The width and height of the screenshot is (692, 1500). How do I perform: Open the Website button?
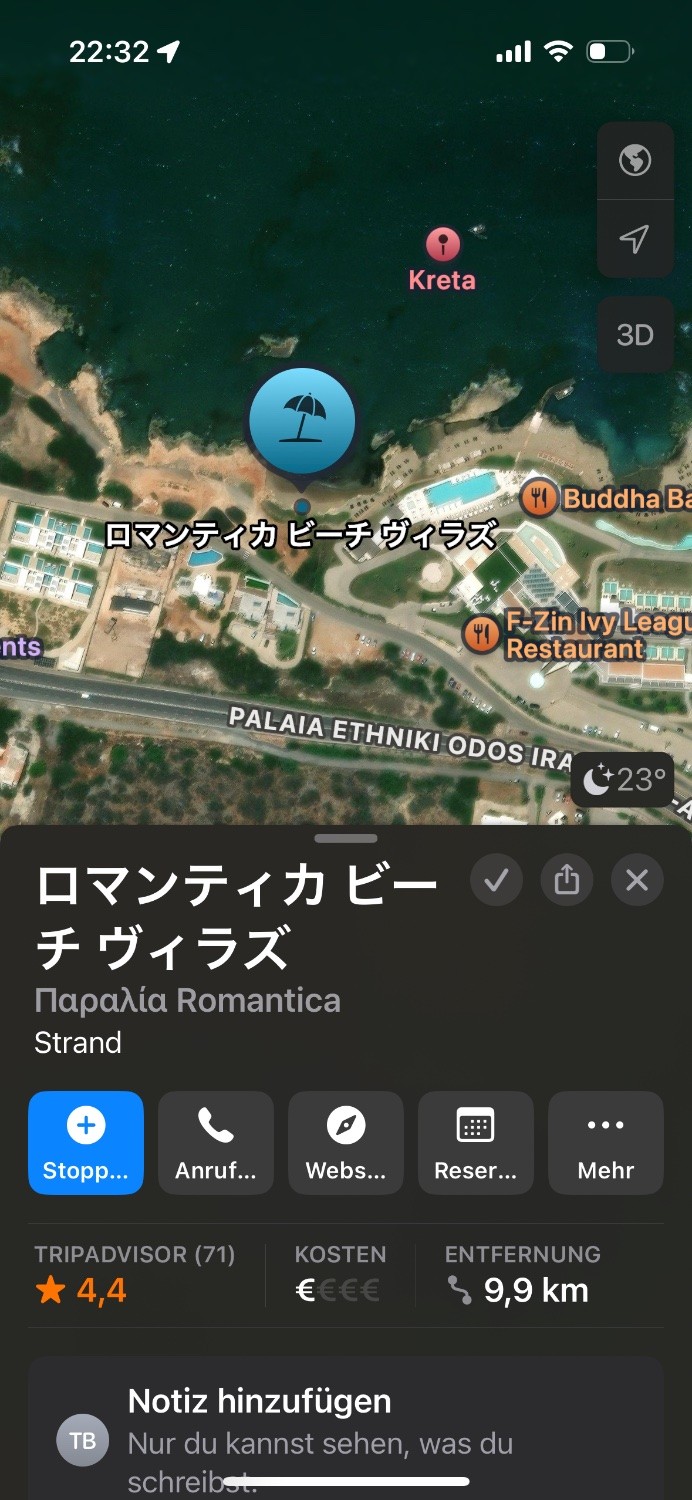(346, 1143)
